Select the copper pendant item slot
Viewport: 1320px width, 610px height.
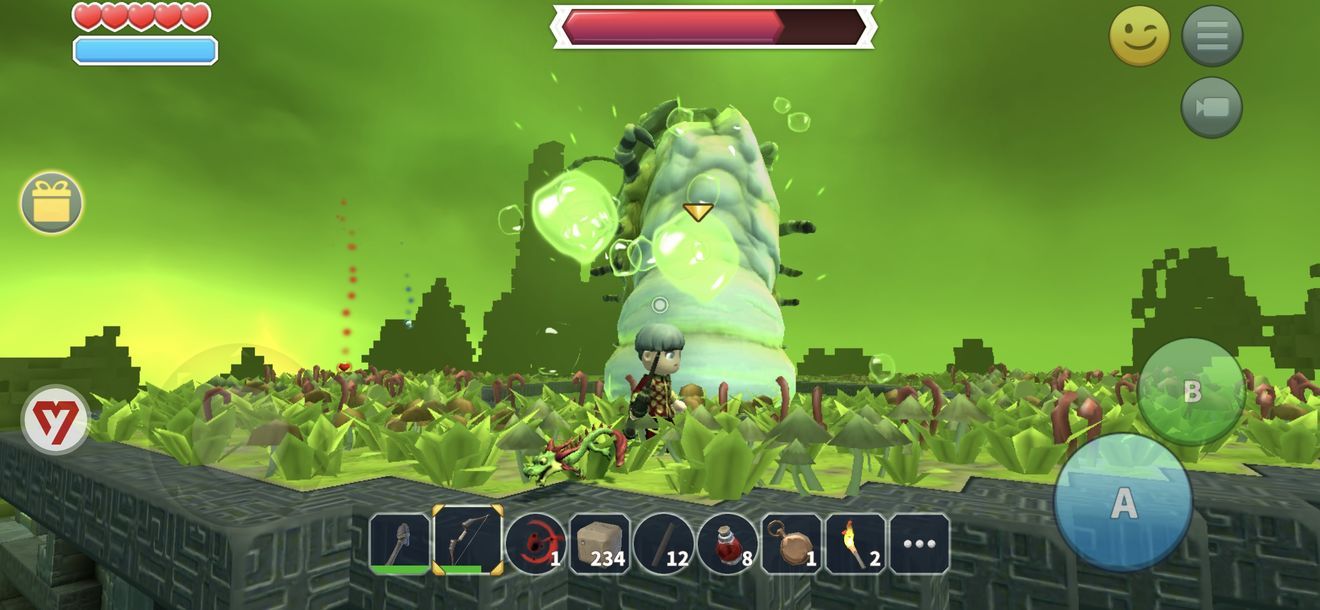[791, 543]
